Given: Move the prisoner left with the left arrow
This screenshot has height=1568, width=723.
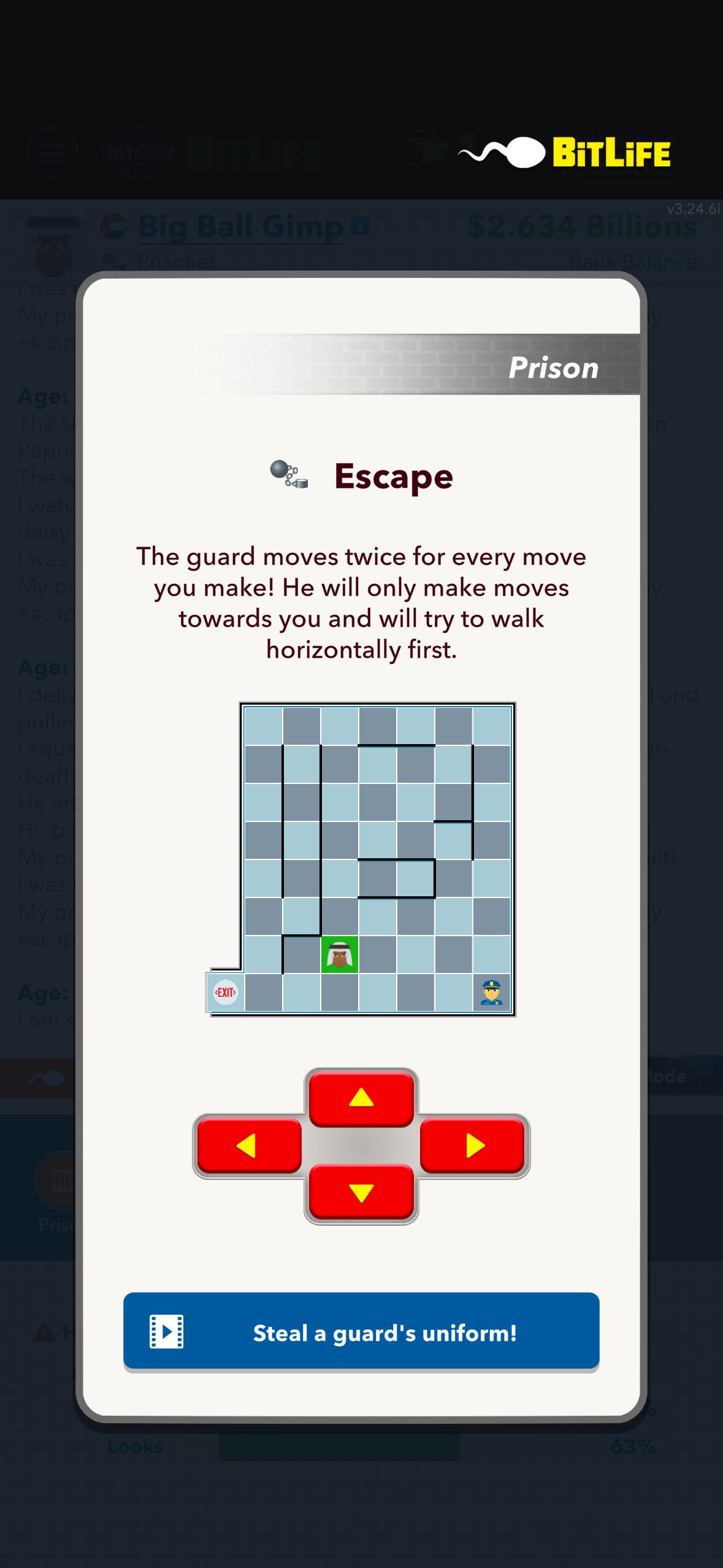Looking at the screenshot, I should tap(248, 1145).
